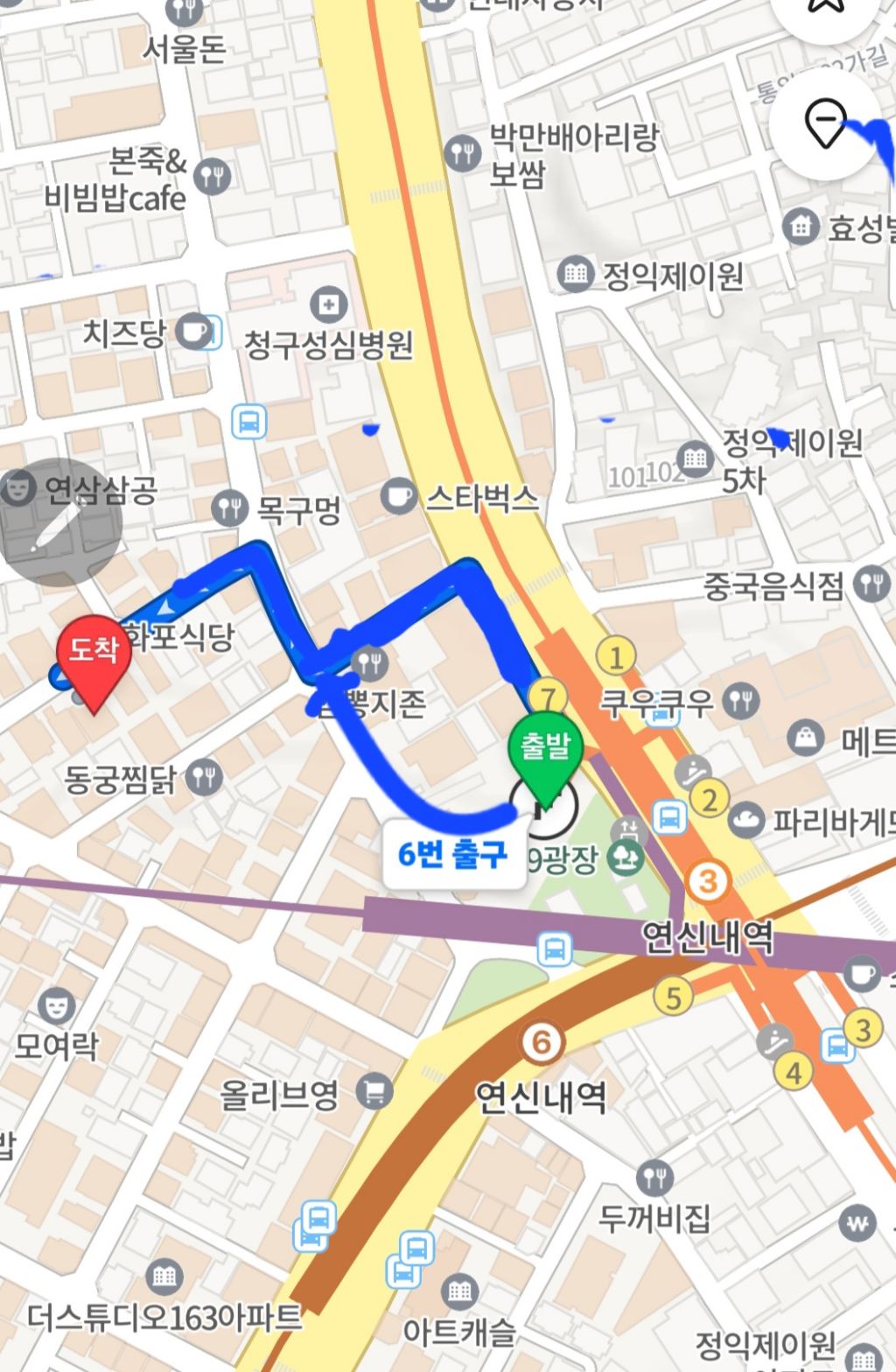Open 모여락 place marker

(x=55, y=1004)
